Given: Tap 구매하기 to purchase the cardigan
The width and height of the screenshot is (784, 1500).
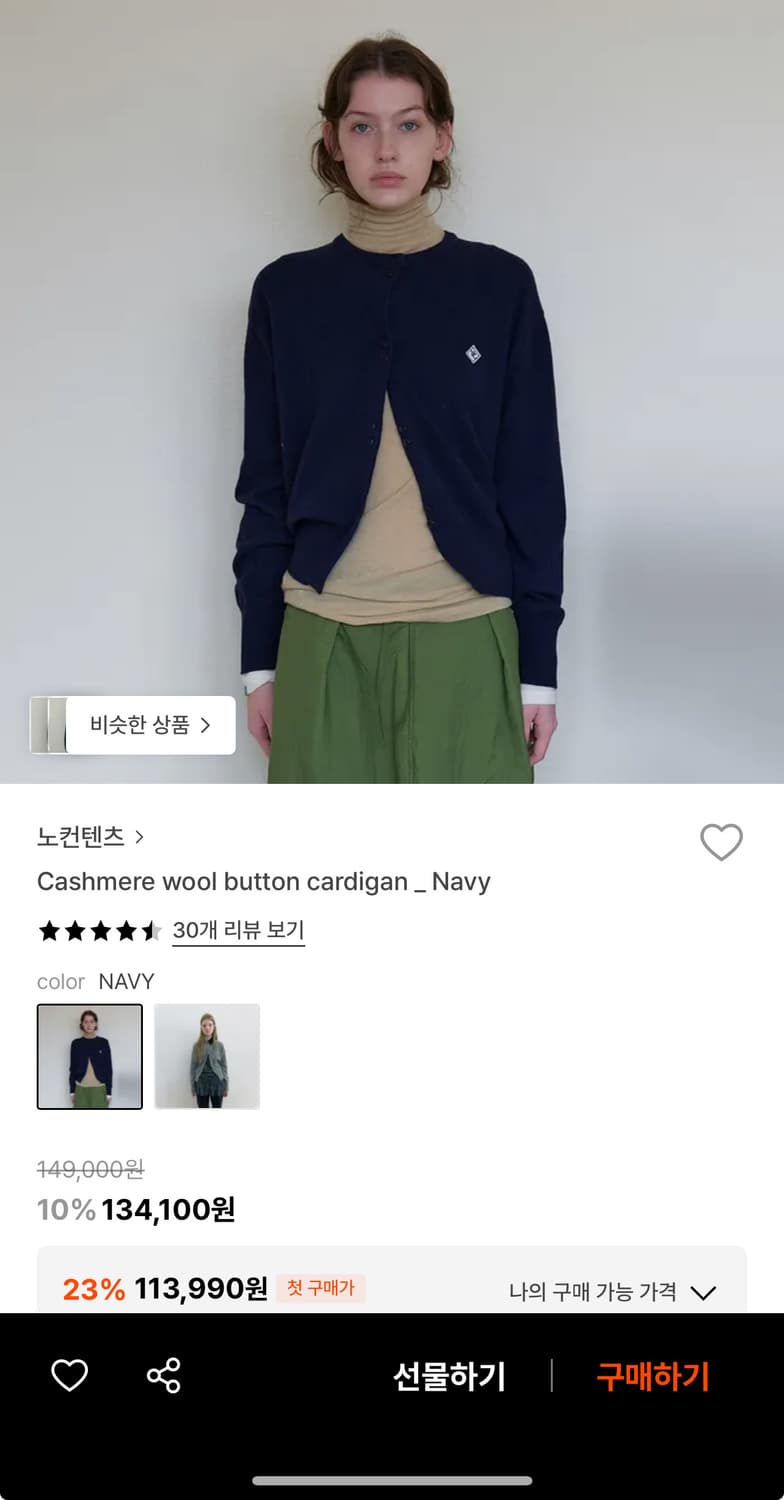Looking at the screenshot, I should click(651, 1376).
